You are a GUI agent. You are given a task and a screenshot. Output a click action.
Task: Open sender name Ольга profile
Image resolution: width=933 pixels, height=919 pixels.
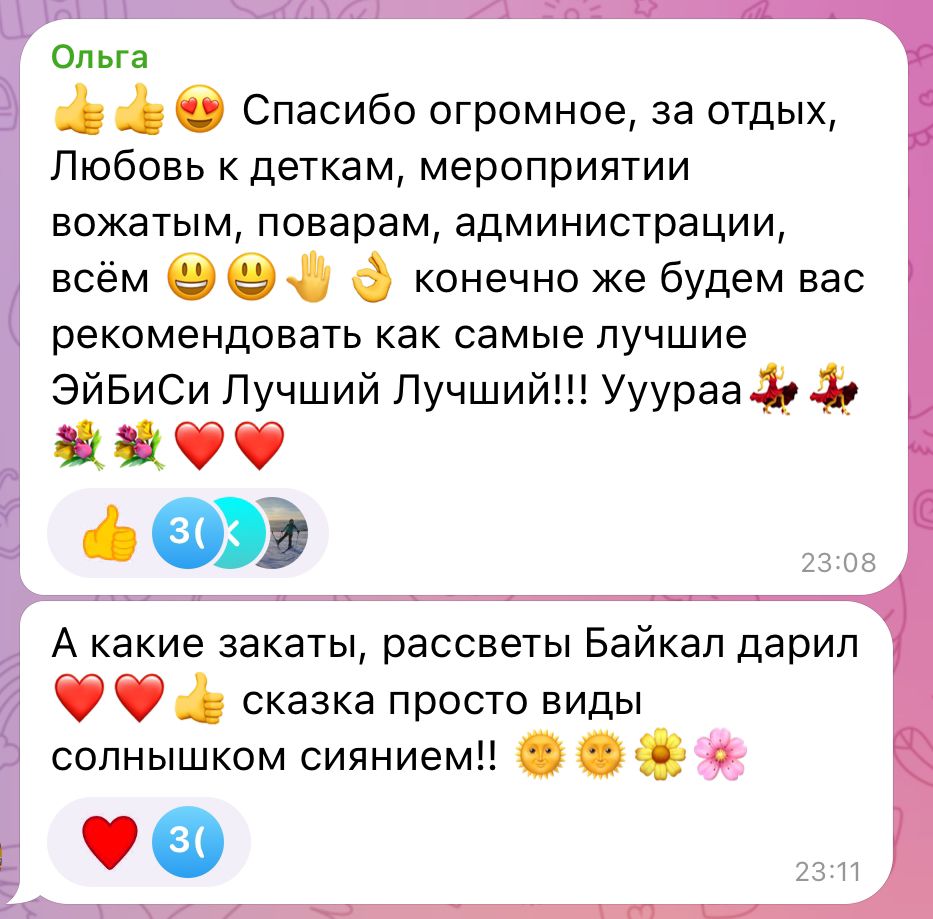point(99,57)
